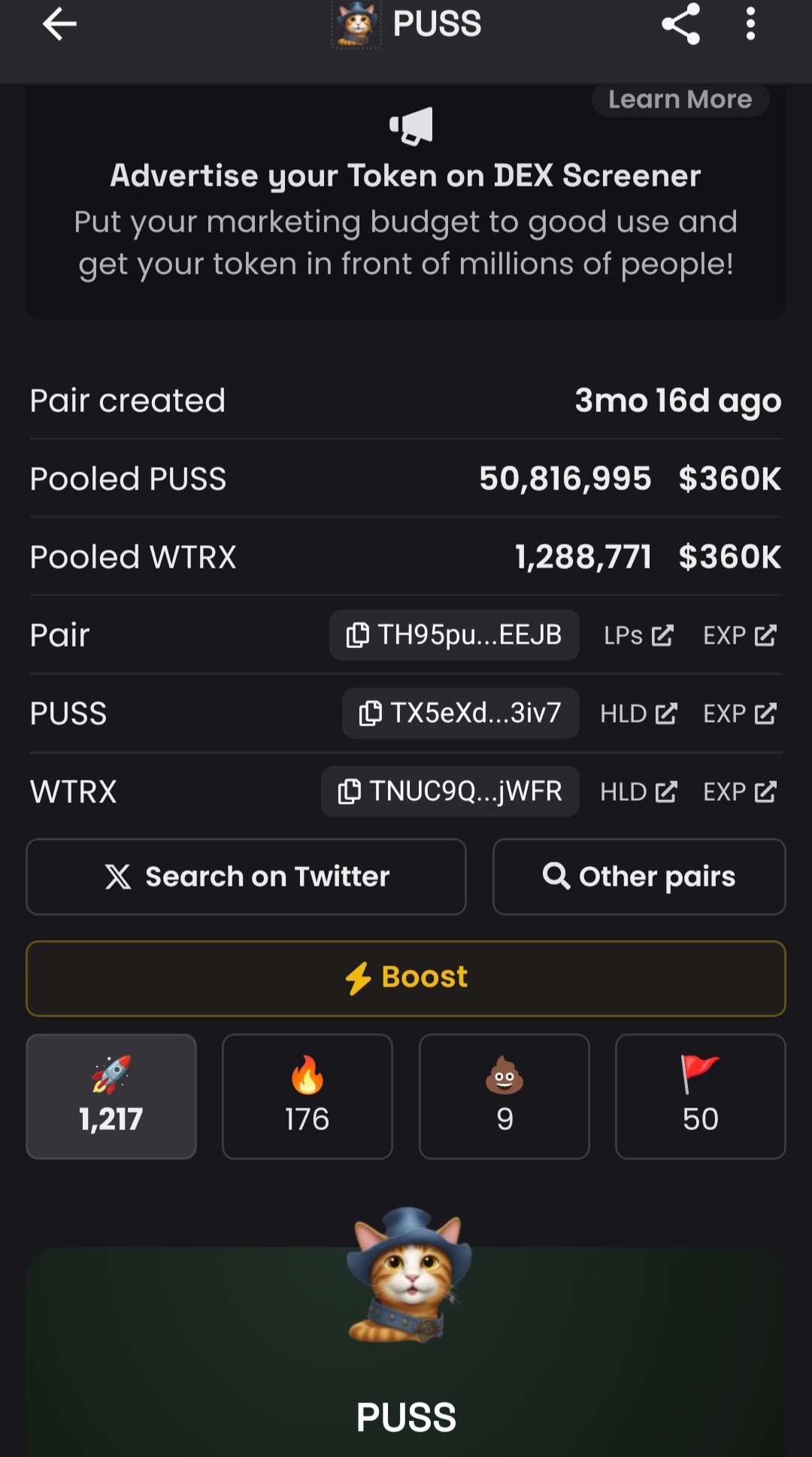
Task: Tap the Boost button
Action: [406, 978]
